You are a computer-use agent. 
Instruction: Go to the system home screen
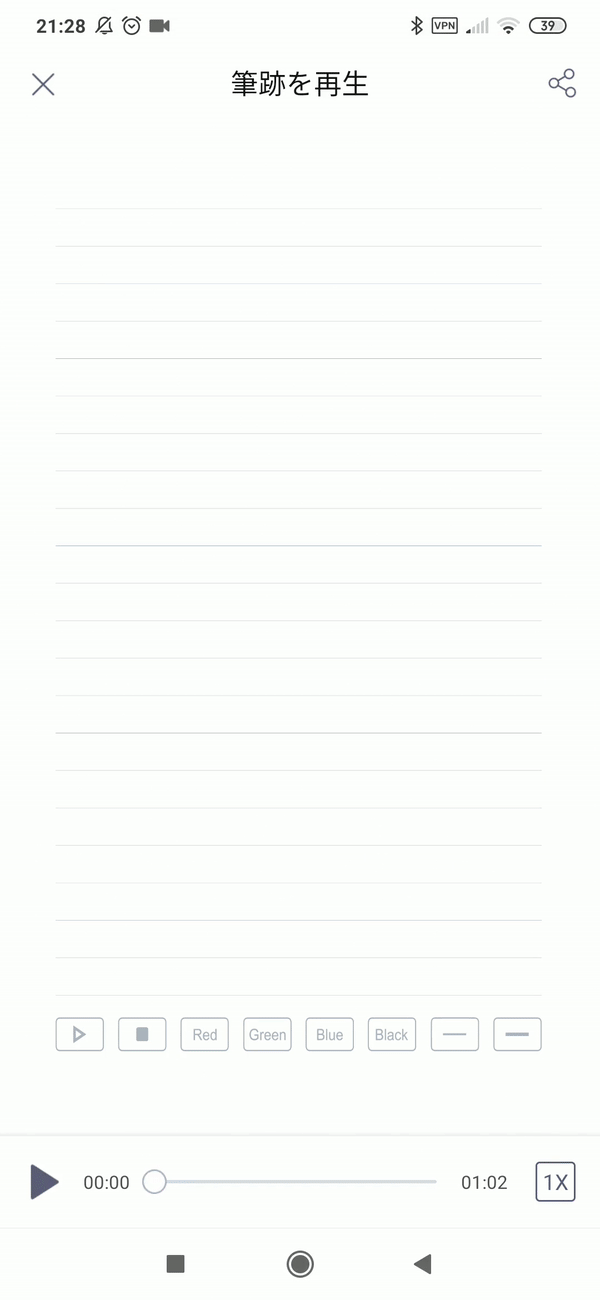pos(300,1264)
